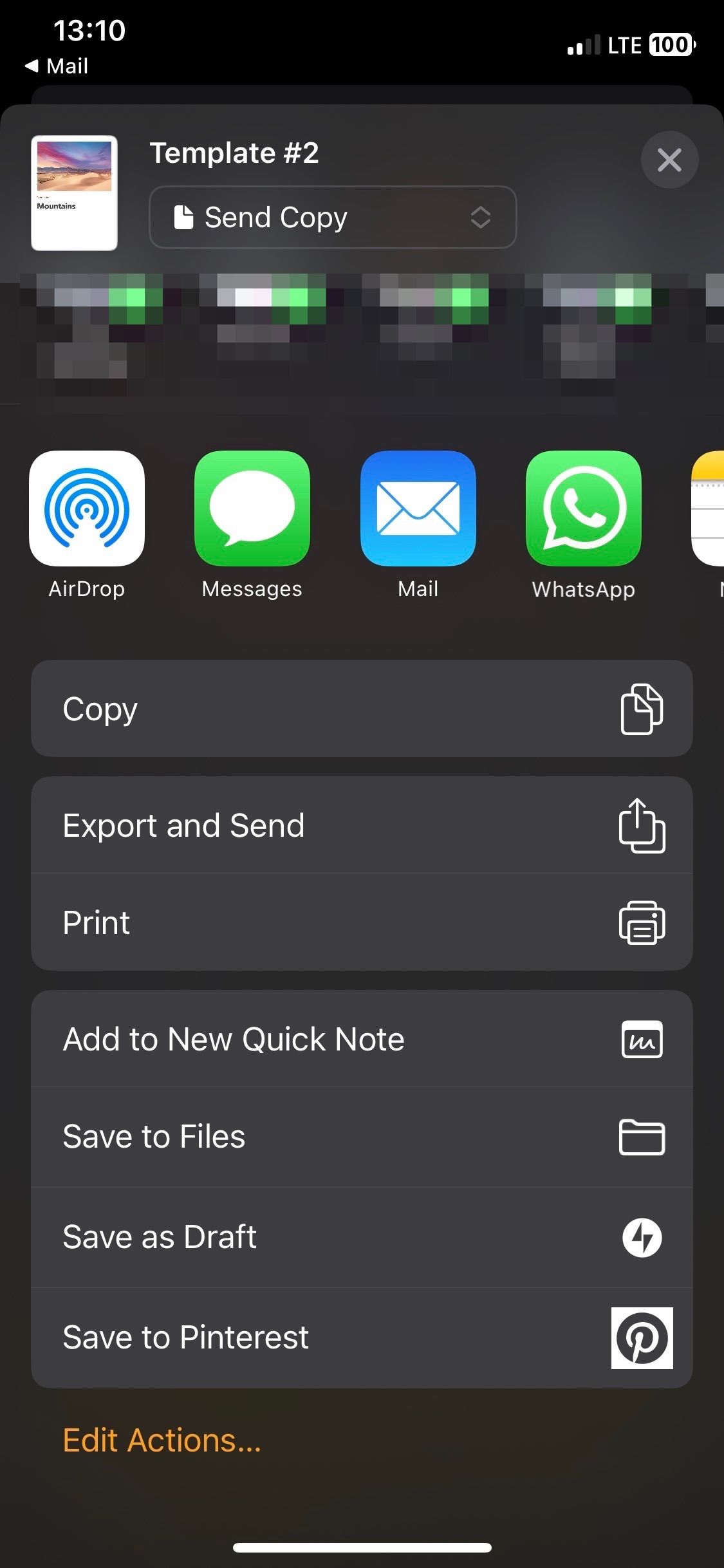This screenshot has height=1568, width=724.
Task: Share using the Mail app
Action: click(x=418, y=509)
